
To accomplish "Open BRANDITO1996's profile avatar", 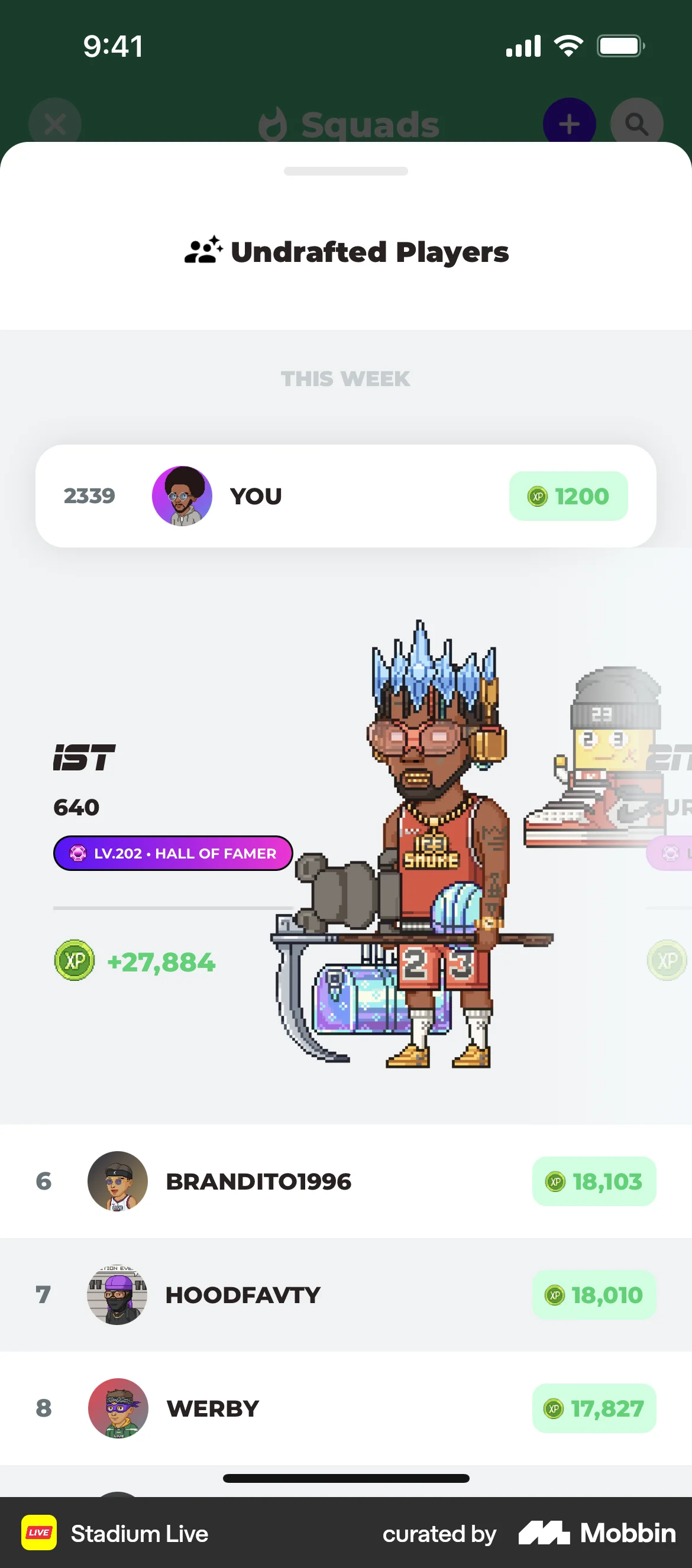I will (x=118, y=1181).
